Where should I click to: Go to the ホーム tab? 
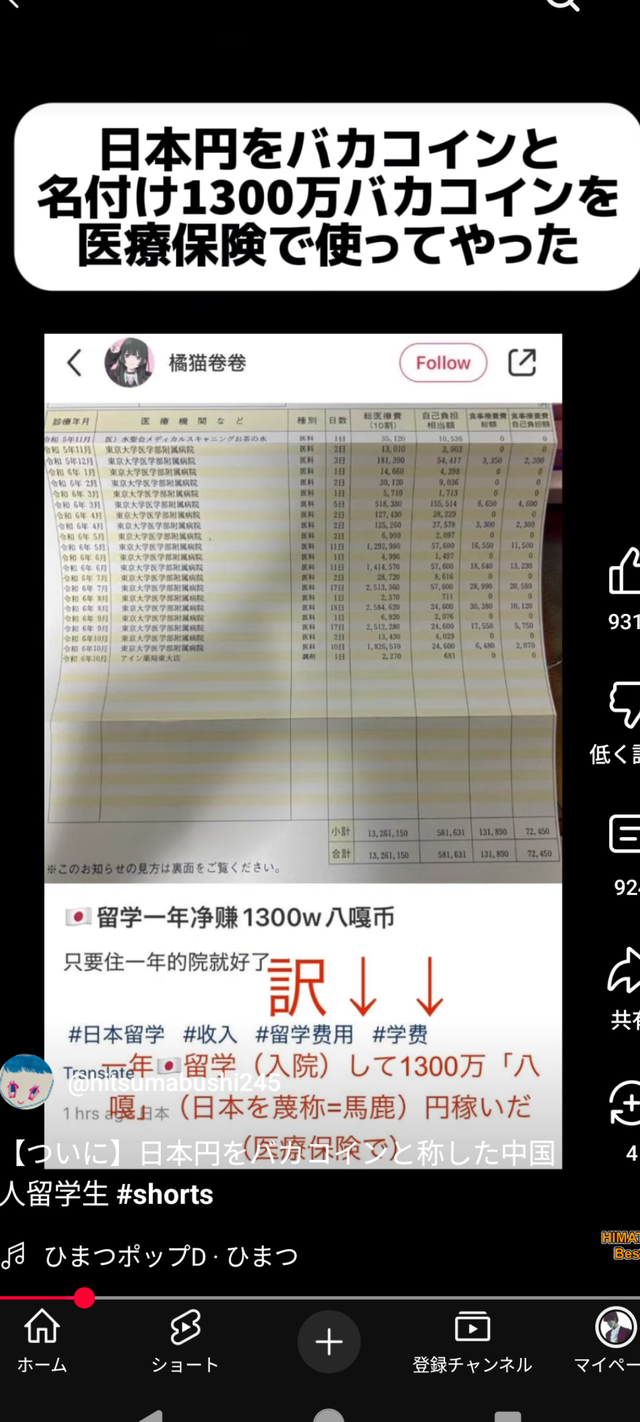[x=42, y=1342]
